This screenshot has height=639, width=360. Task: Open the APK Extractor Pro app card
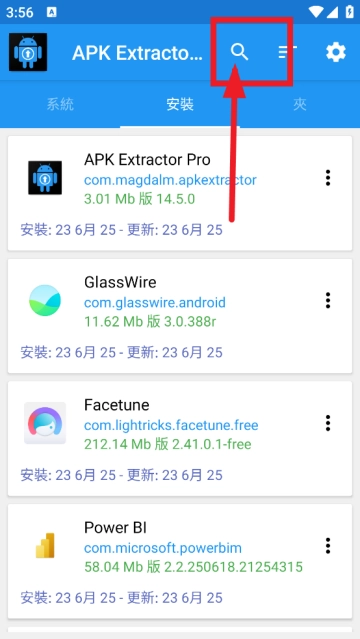[x=180, y=193]
